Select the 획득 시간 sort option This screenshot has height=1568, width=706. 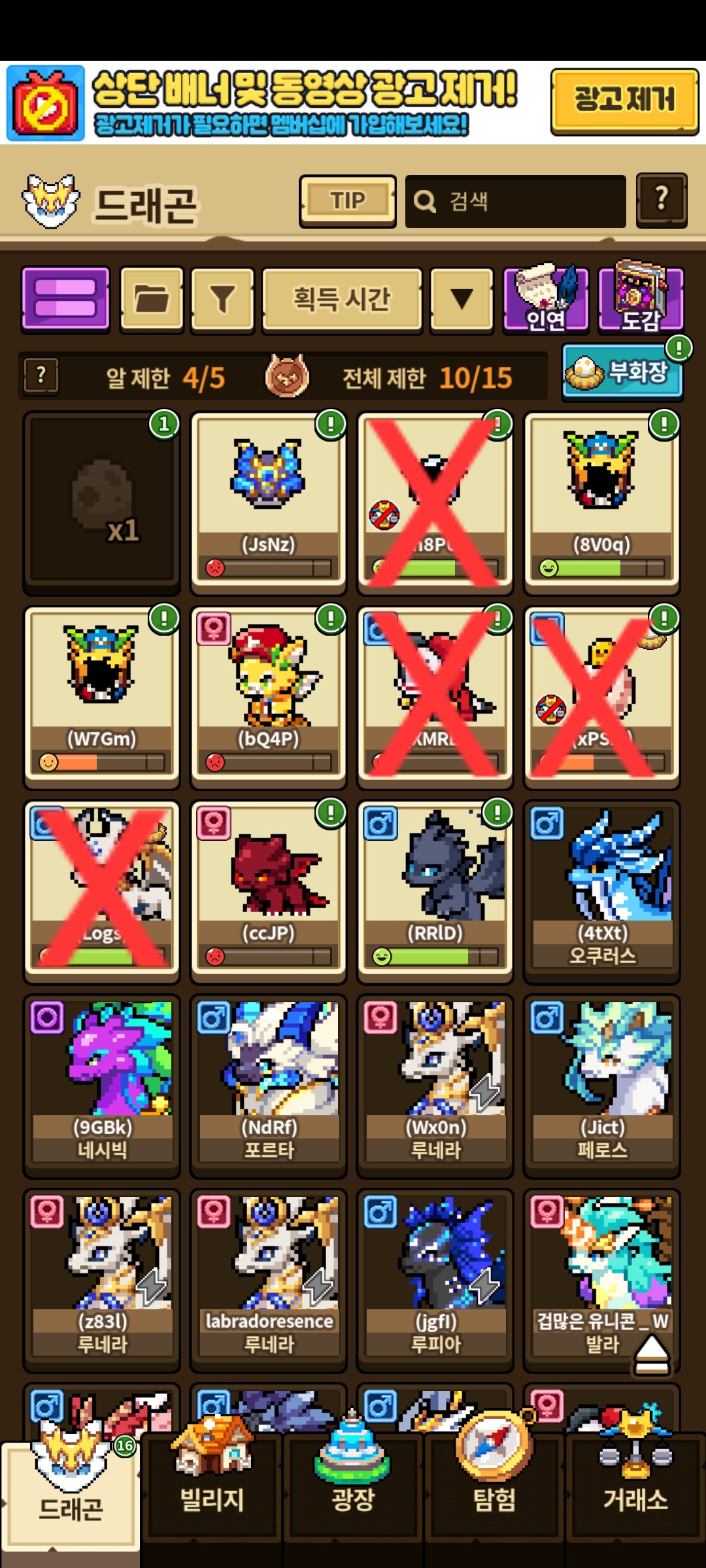click(x=341, y=299)
